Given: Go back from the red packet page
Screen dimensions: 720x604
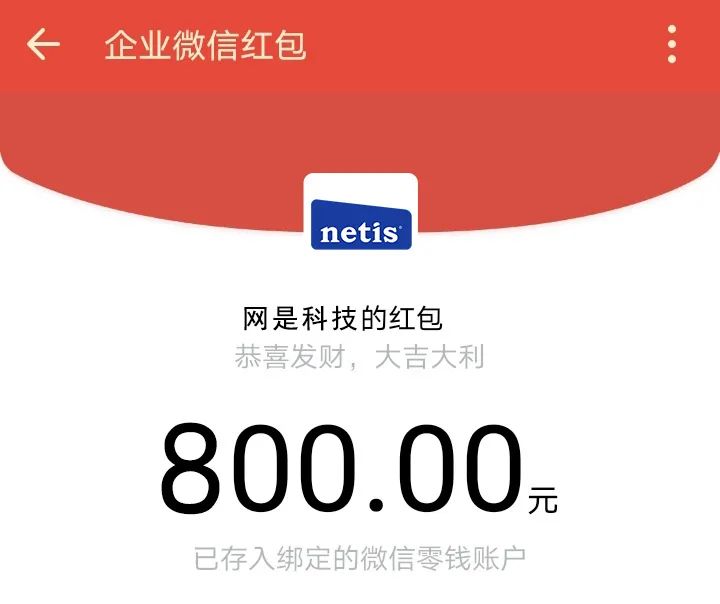Looking at the screenshot, I should [x=43, y=45].
